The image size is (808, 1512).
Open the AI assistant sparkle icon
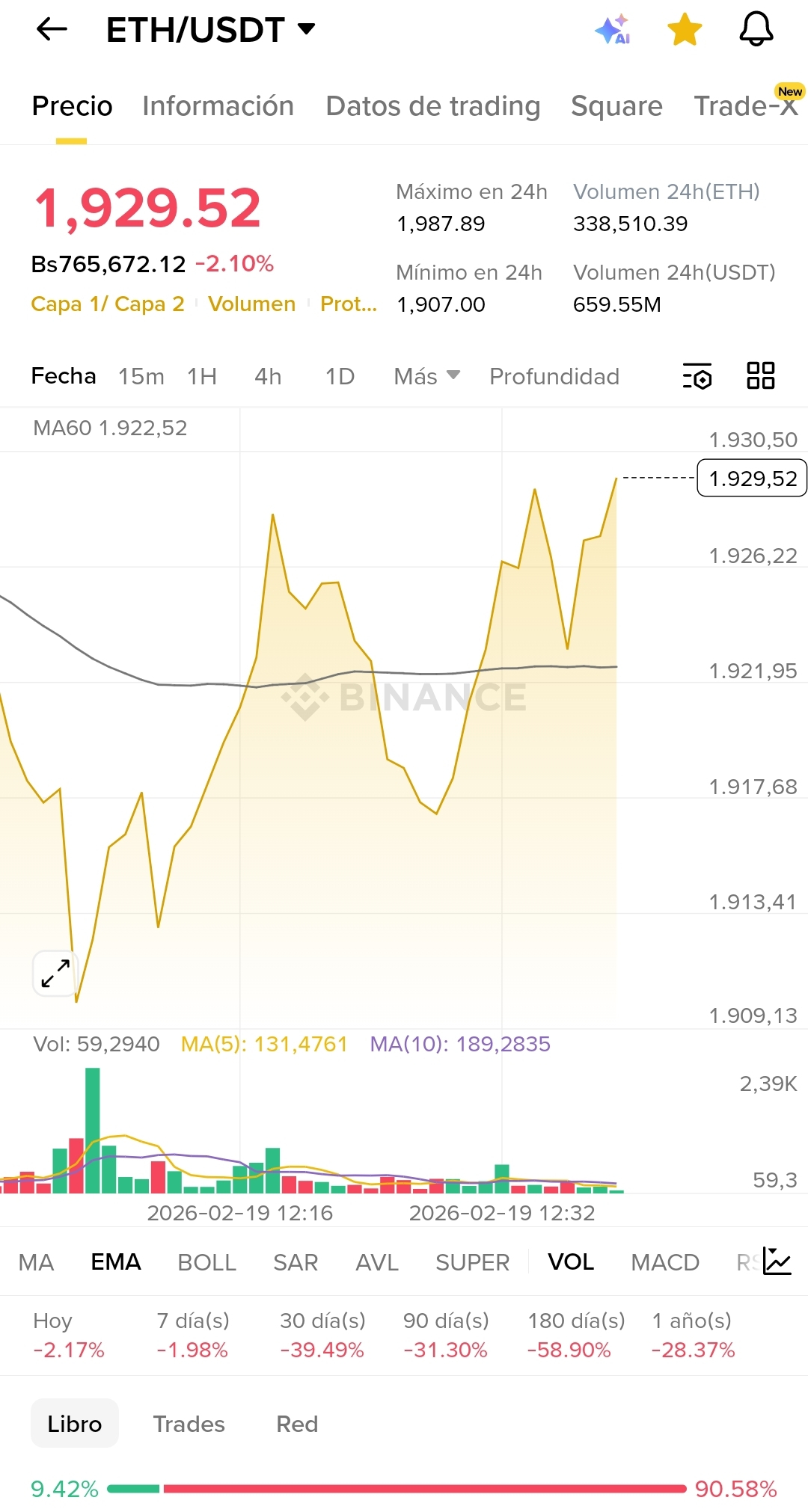[612, 30]
